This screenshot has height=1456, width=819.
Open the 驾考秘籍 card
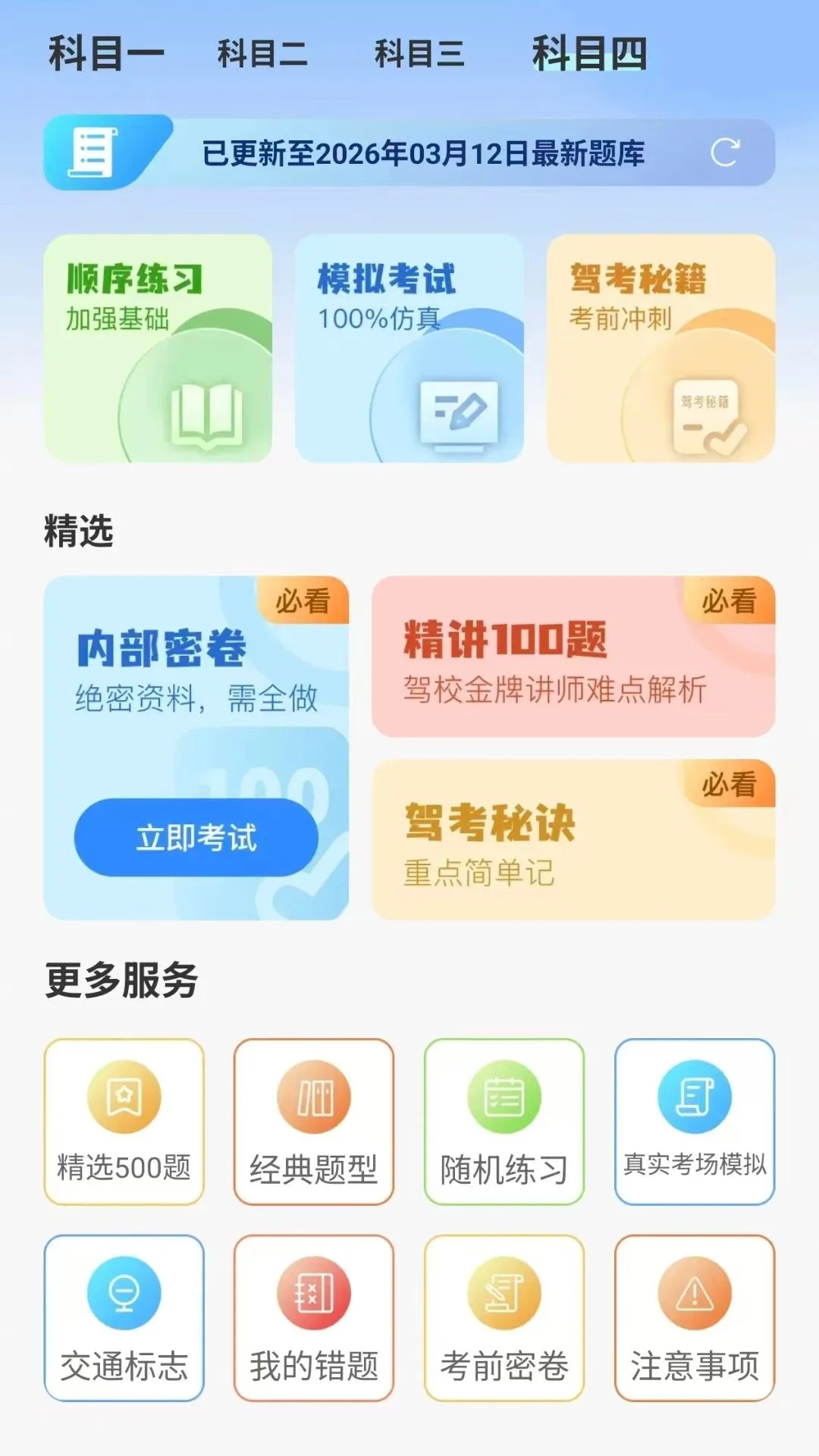tap(661, 348)
